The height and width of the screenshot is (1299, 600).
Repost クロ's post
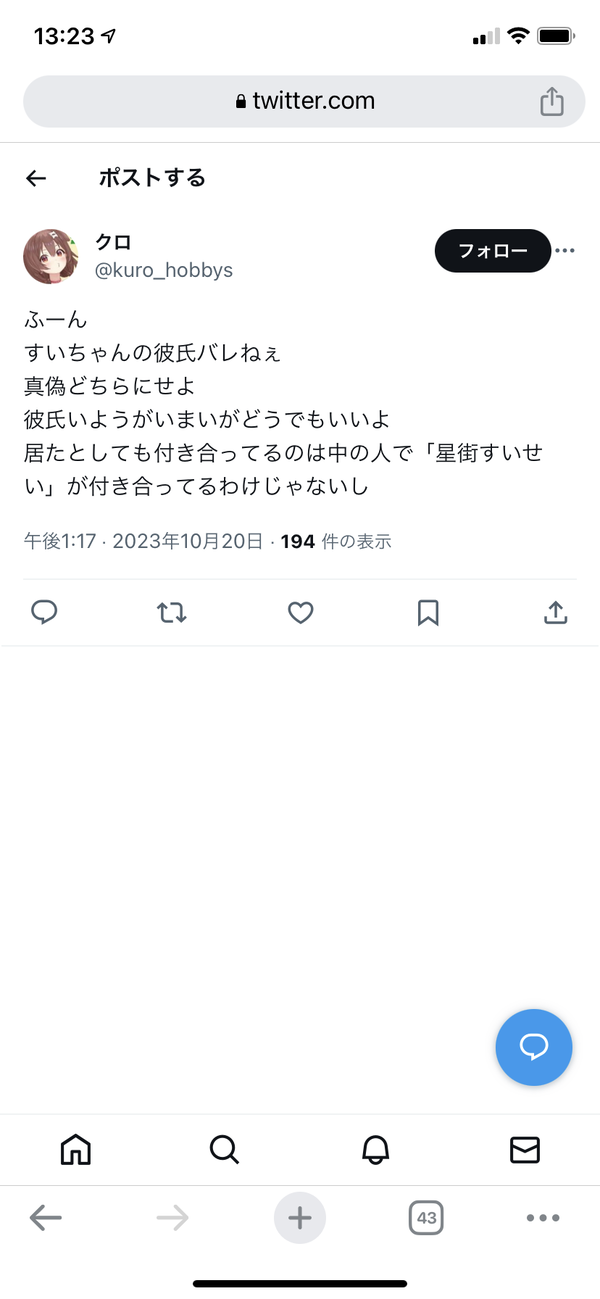pos(172,612)
